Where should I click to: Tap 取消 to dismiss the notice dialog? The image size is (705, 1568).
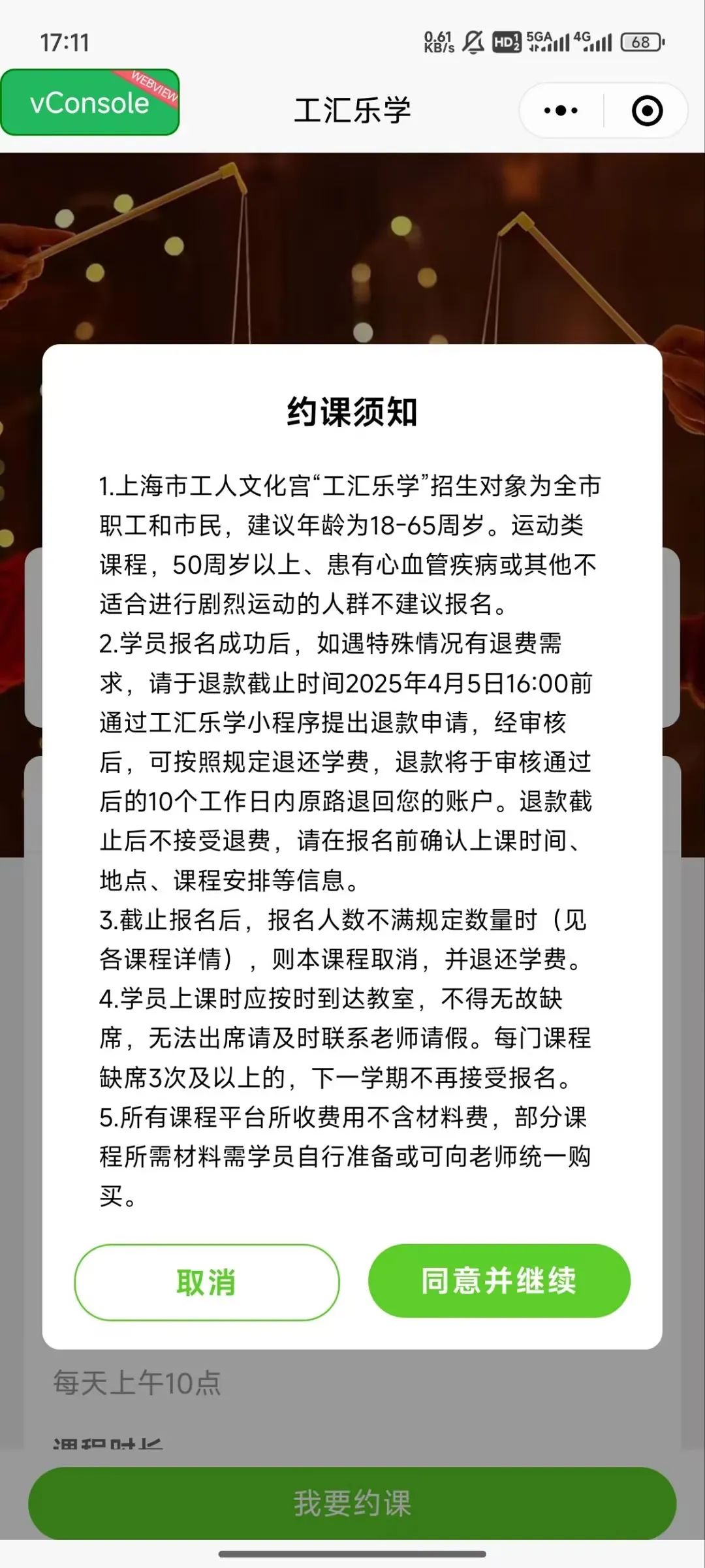tap(206, 1282)
